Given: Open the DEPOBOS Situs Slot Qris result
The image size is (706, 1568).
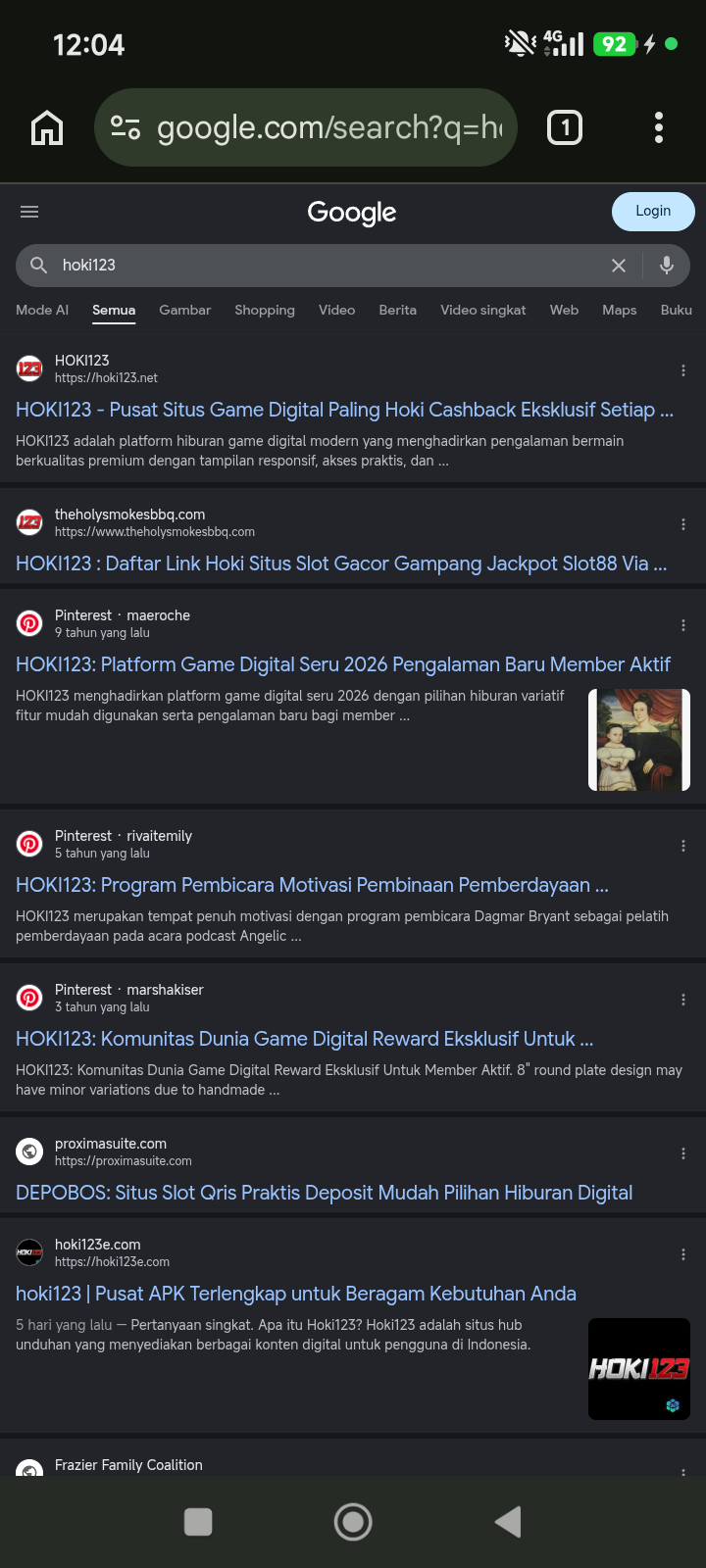Looking at the screenshot, I should pyautogui.click(x=324, y=1193).
